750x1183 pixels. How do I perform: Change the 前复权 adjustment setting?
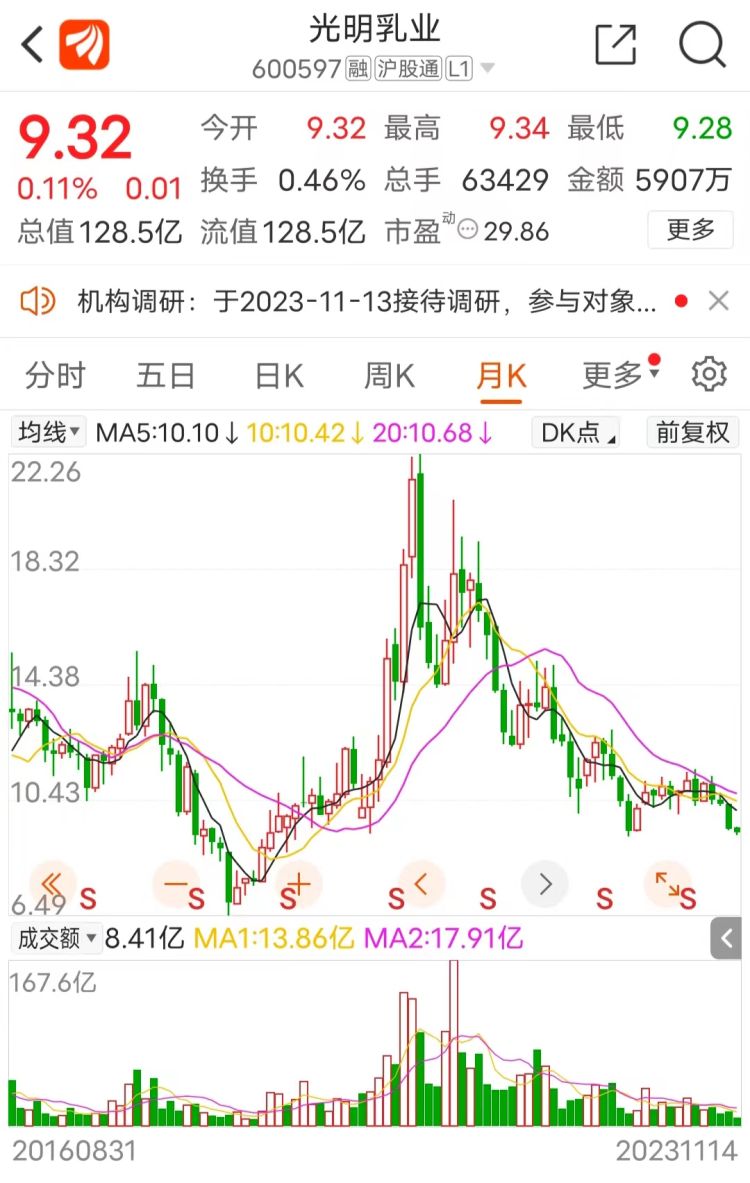point(692,433)
